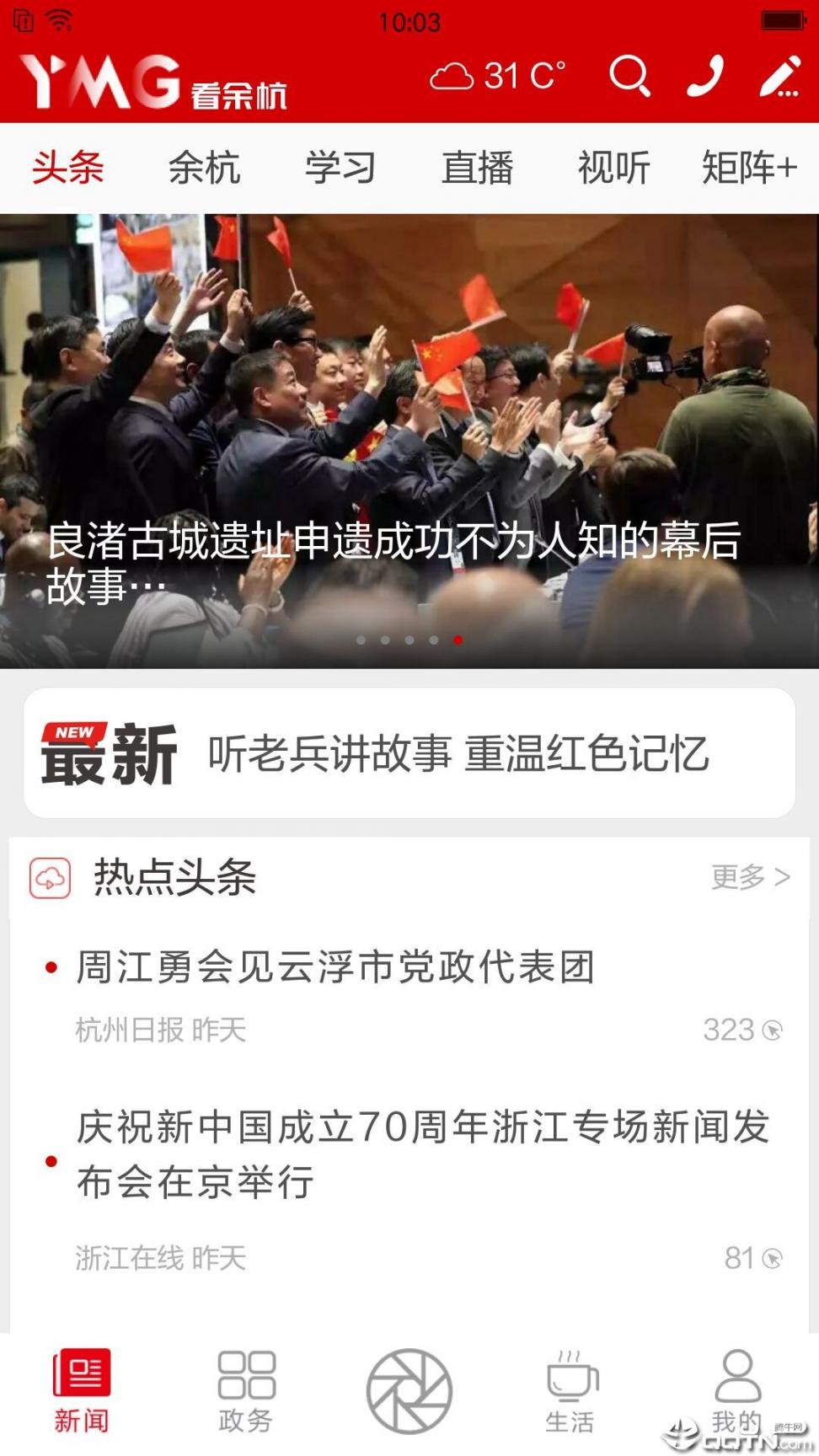Switch to the 政务 bottom tab
The image size is (819, 1456).
[x=246, y=1391]
